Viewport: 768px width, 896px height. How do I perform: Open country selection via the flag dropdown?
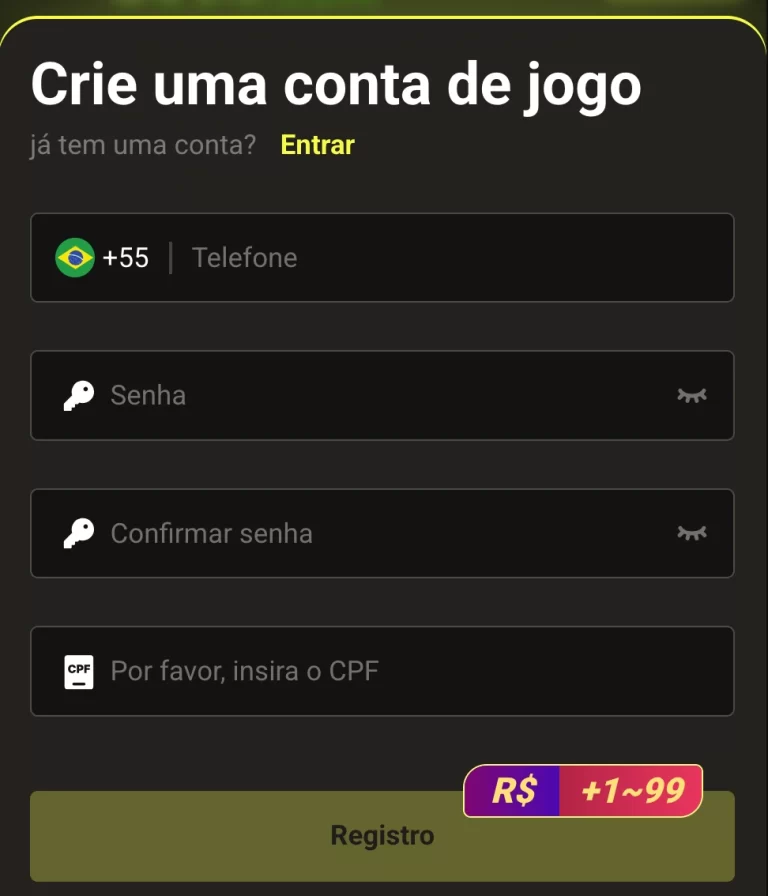coord(73,257)
